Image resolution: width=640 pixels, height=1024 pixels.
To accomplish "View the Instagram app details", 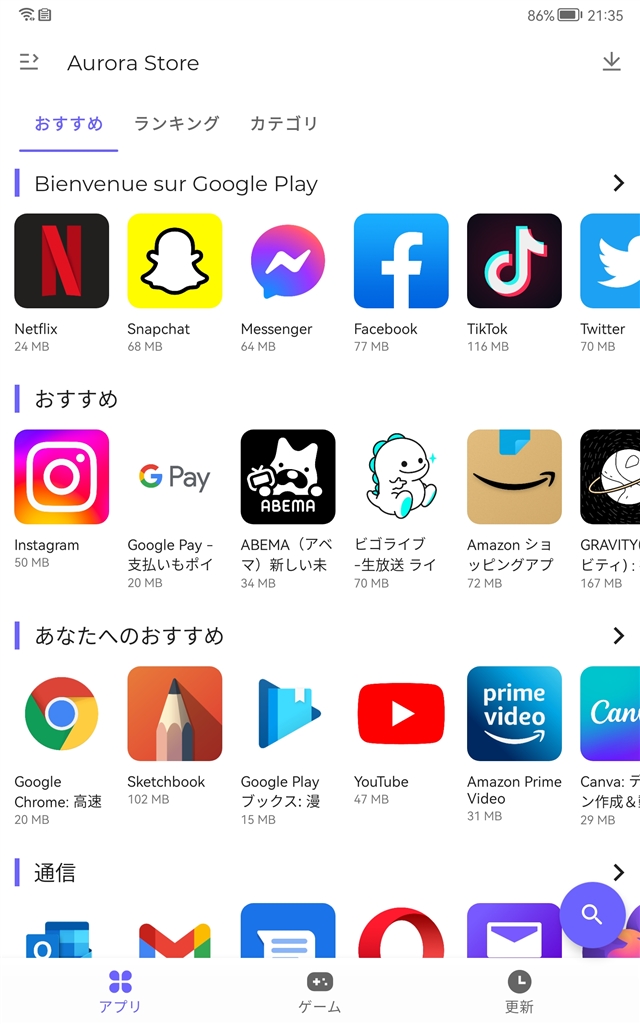I will 61,477.
